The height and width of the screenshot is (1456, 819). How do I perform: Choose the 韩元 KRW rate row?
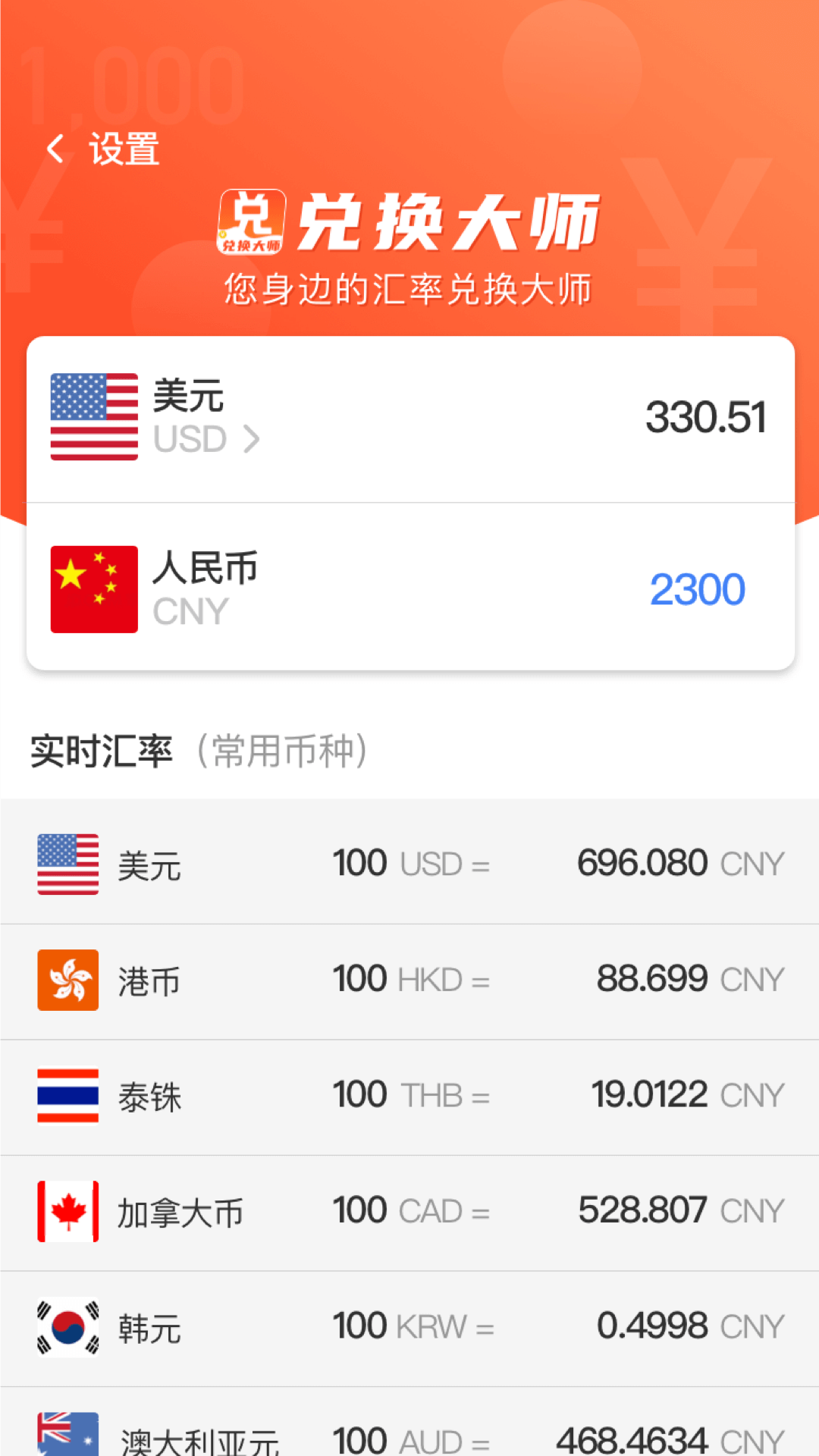[x=409, y=1327]
